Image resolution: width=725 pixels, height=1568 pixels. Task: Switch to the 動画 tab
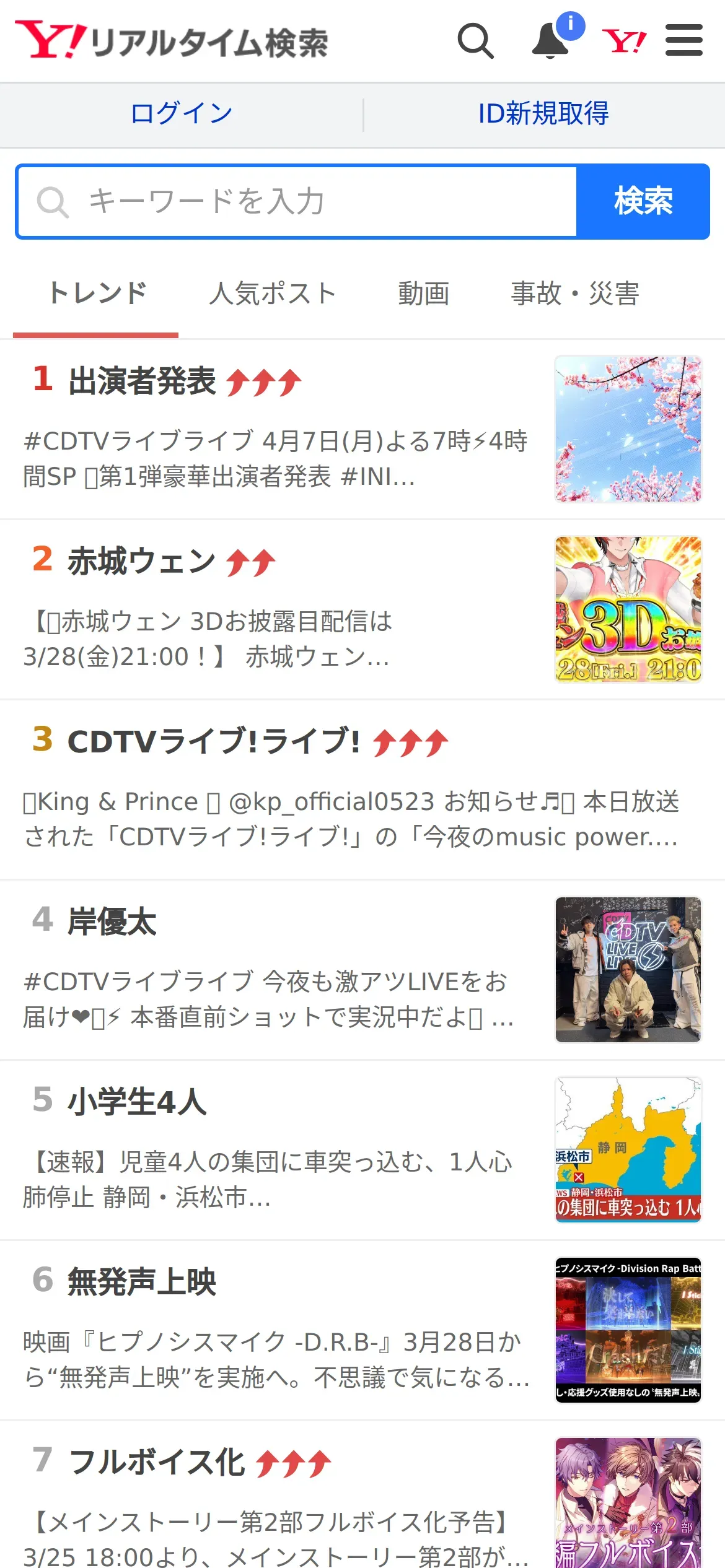(424, 294)
